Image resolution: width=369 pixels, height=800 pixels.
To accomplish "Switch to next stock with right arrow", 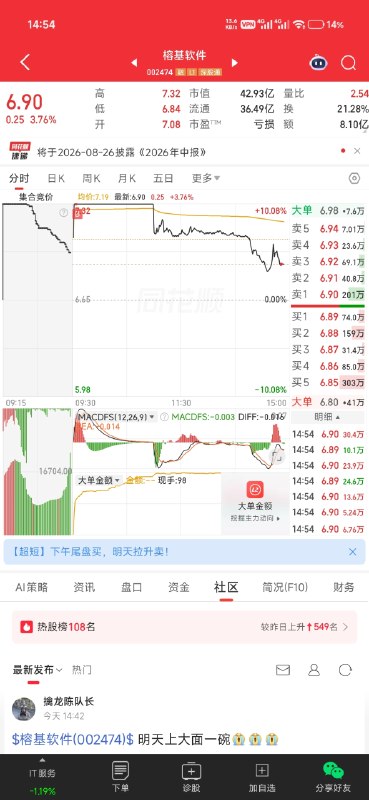I will point(235,63).
